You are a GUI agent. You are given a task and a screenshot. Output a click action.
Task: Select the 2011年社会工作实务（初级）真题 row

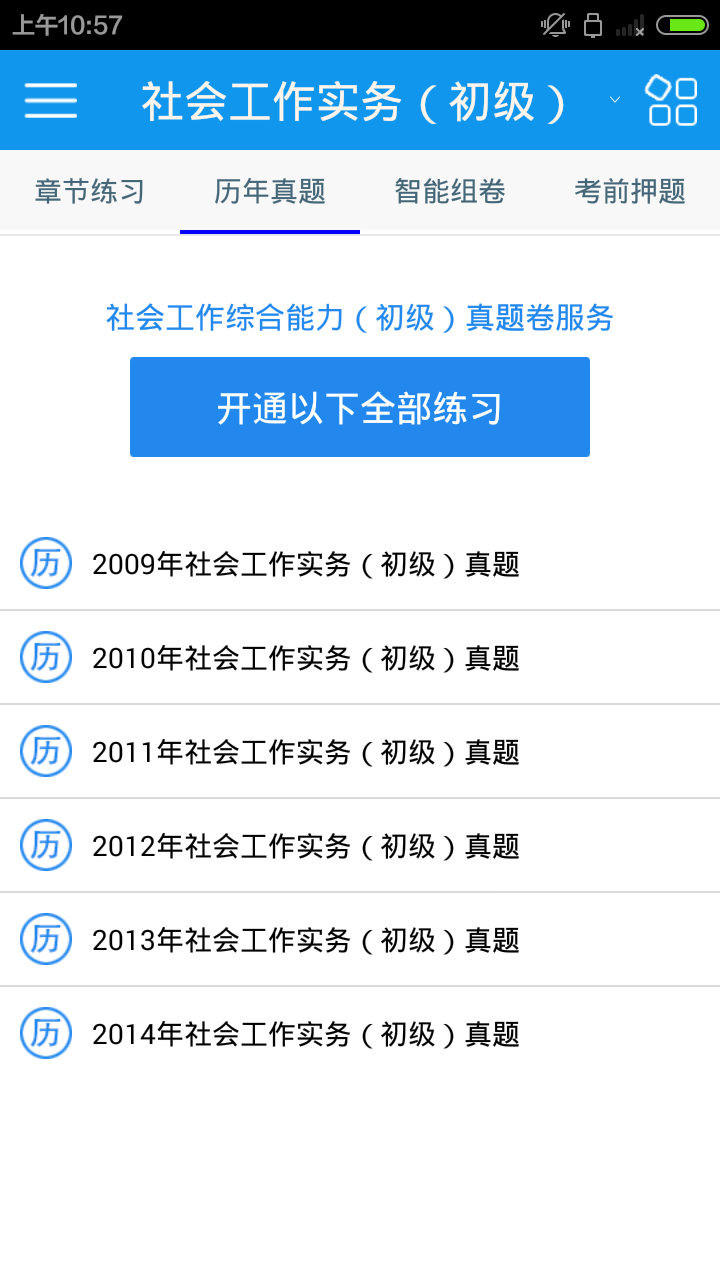pyautogui.click(x=360, y=752)
